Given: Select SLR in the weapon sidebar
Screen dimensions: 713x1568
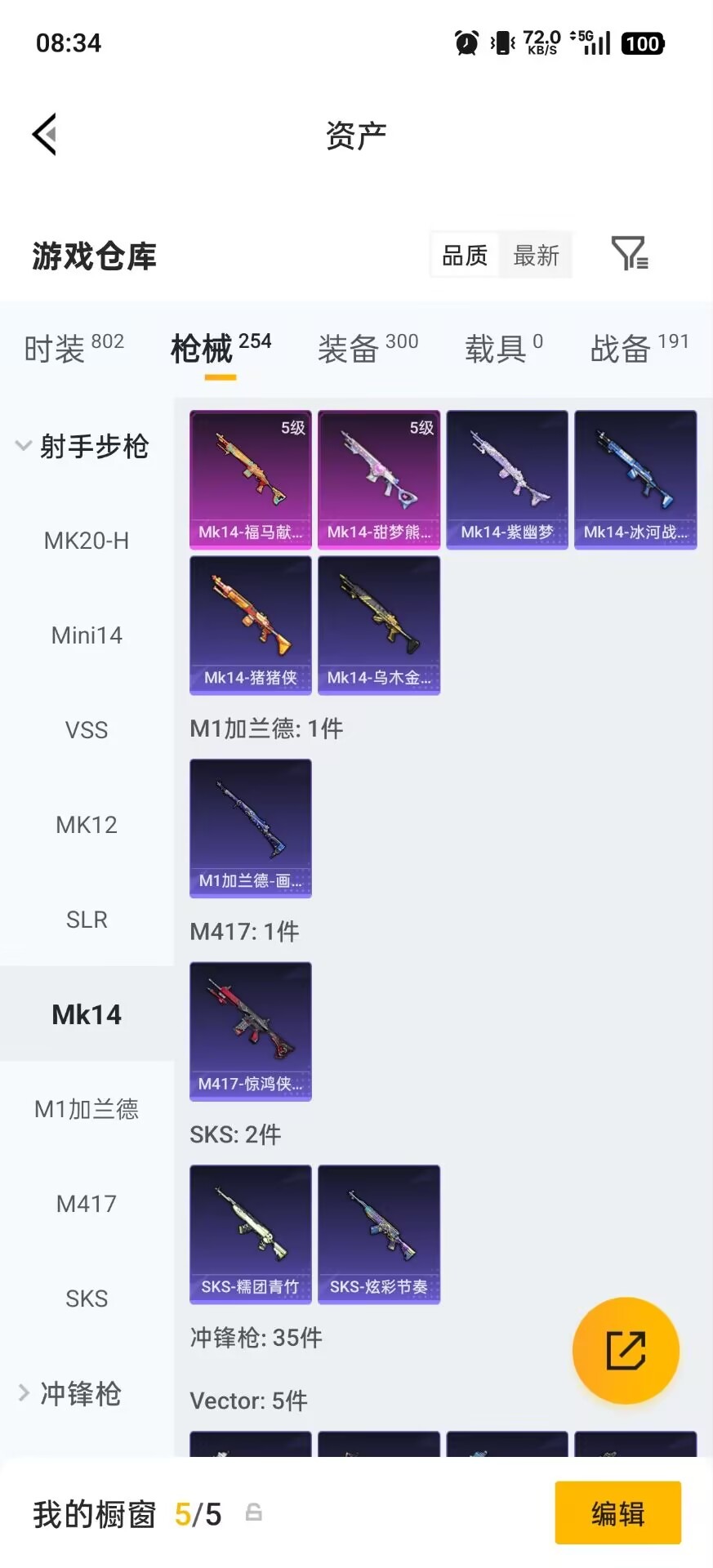Looking at the screenshot, I should coord(87,919).
